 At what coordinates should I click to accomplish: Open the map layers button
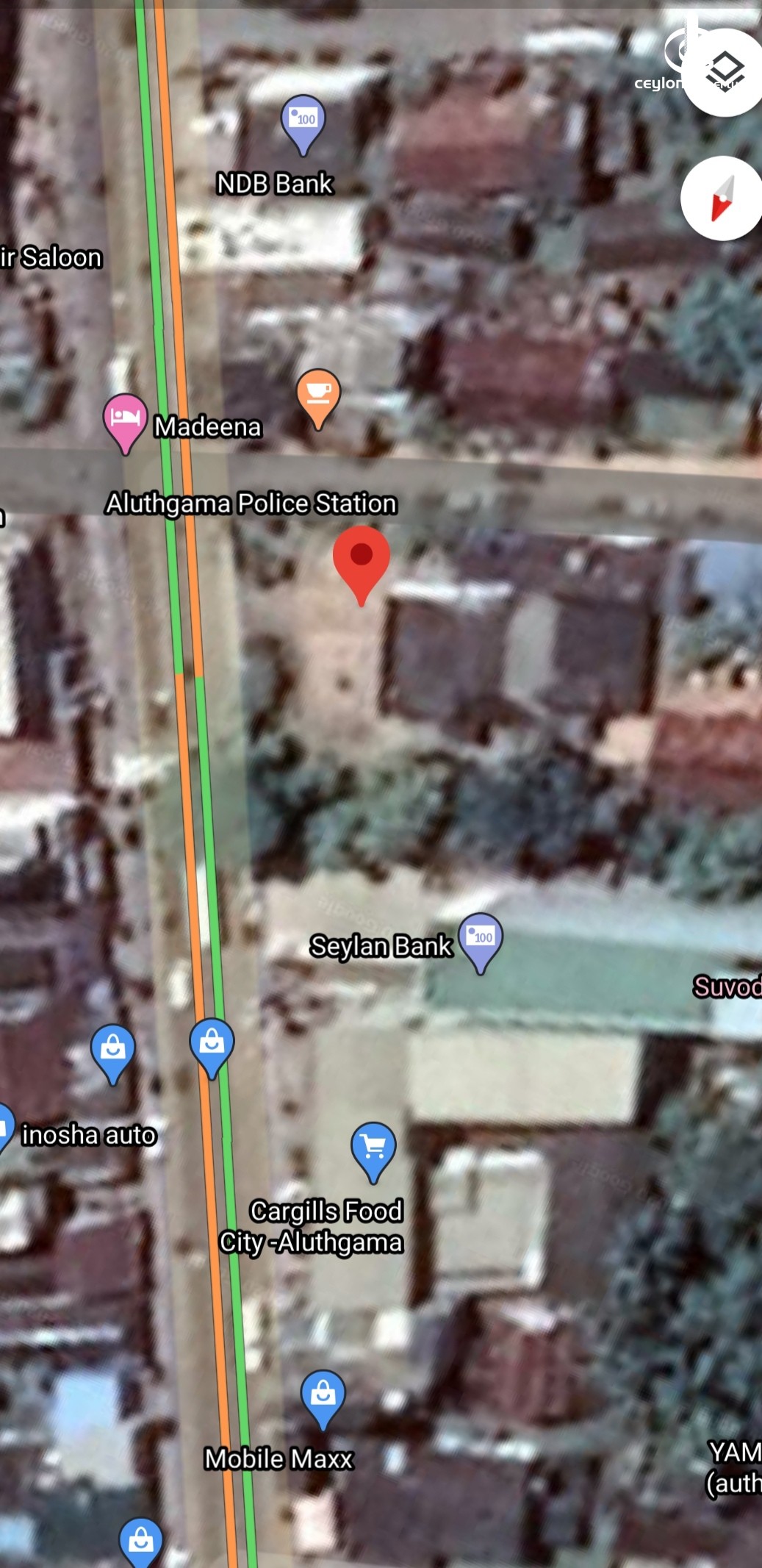tap(725, 71)
